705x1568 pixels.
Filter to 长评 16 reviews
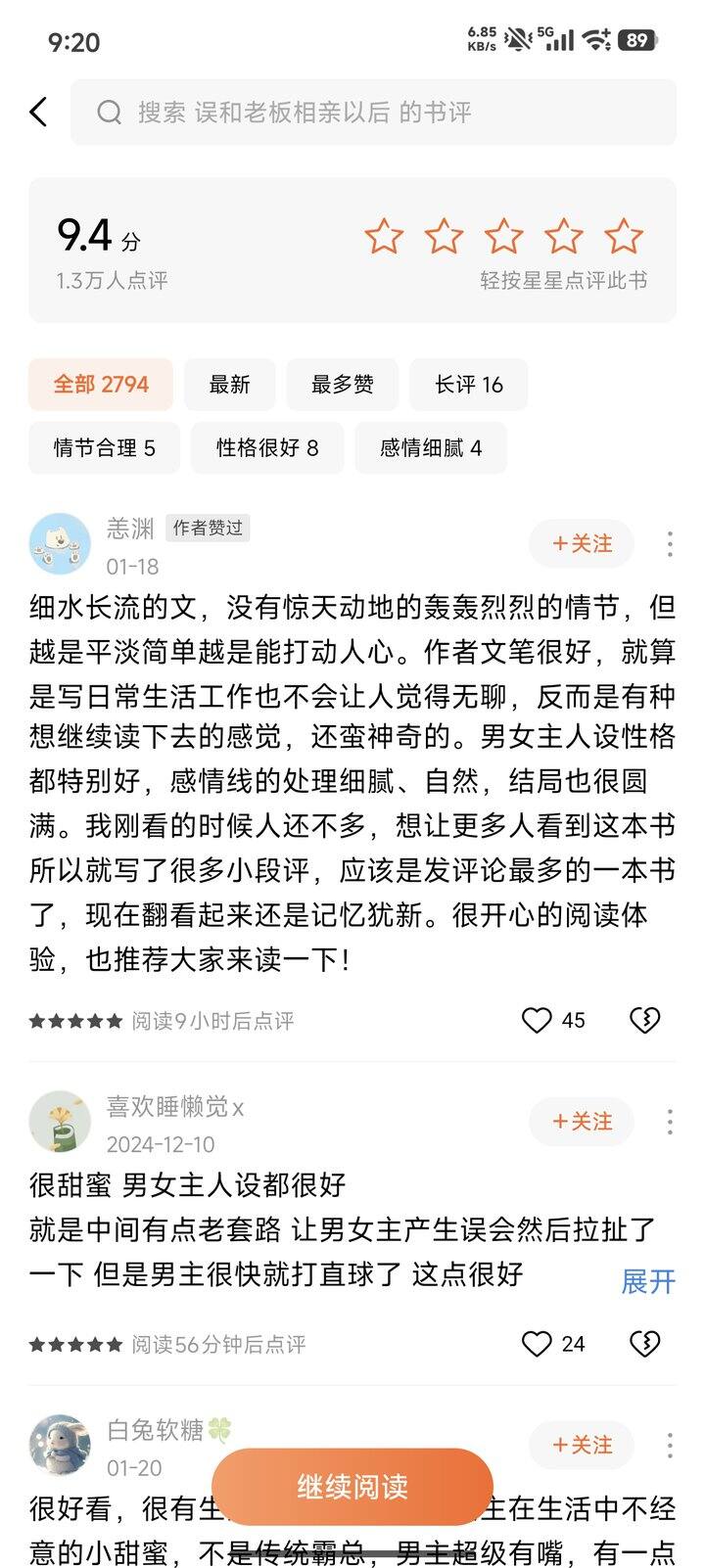[468, 384]
